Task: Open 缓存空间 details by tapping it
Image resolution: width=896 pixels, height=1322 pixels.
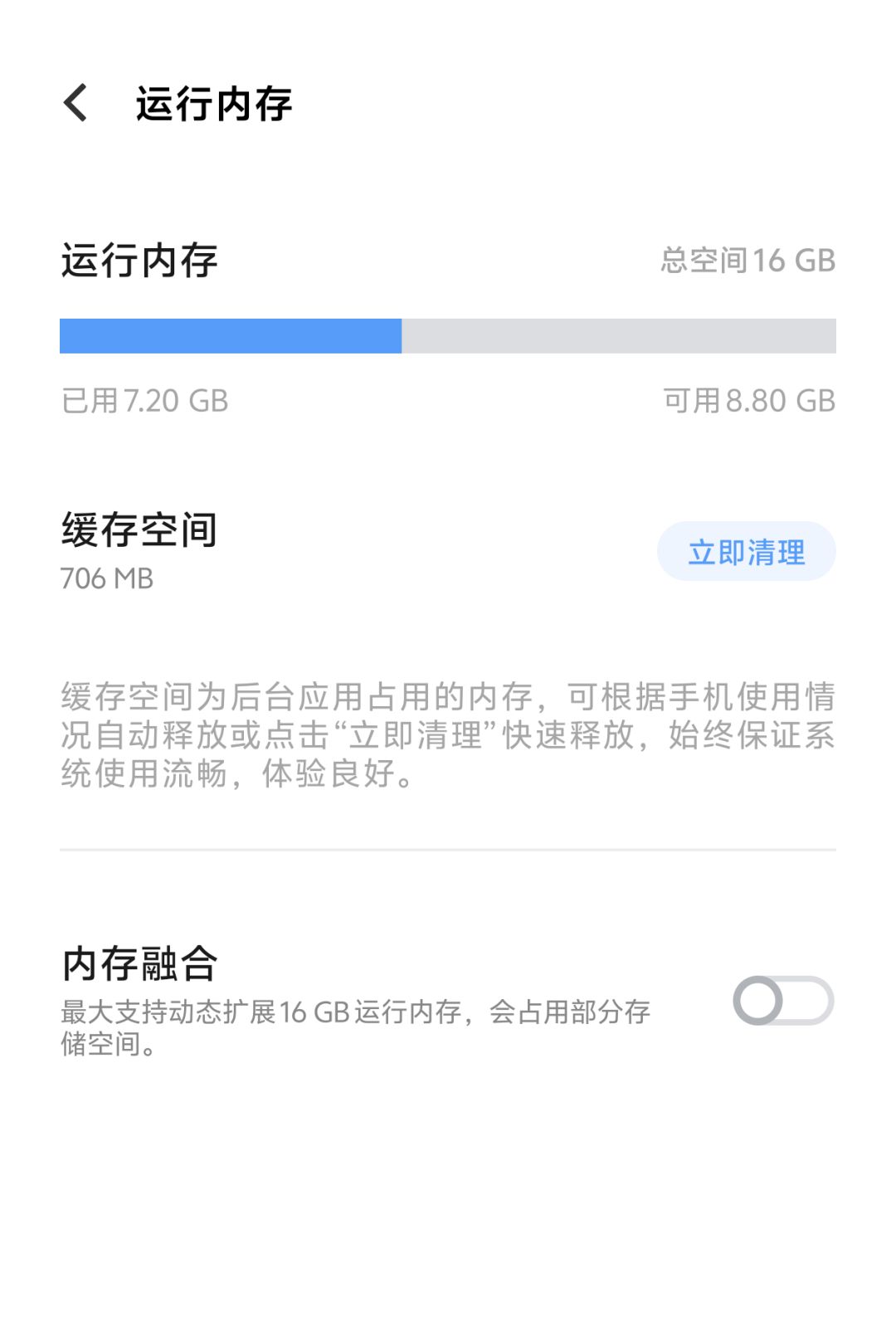Action: pos(139,532)
